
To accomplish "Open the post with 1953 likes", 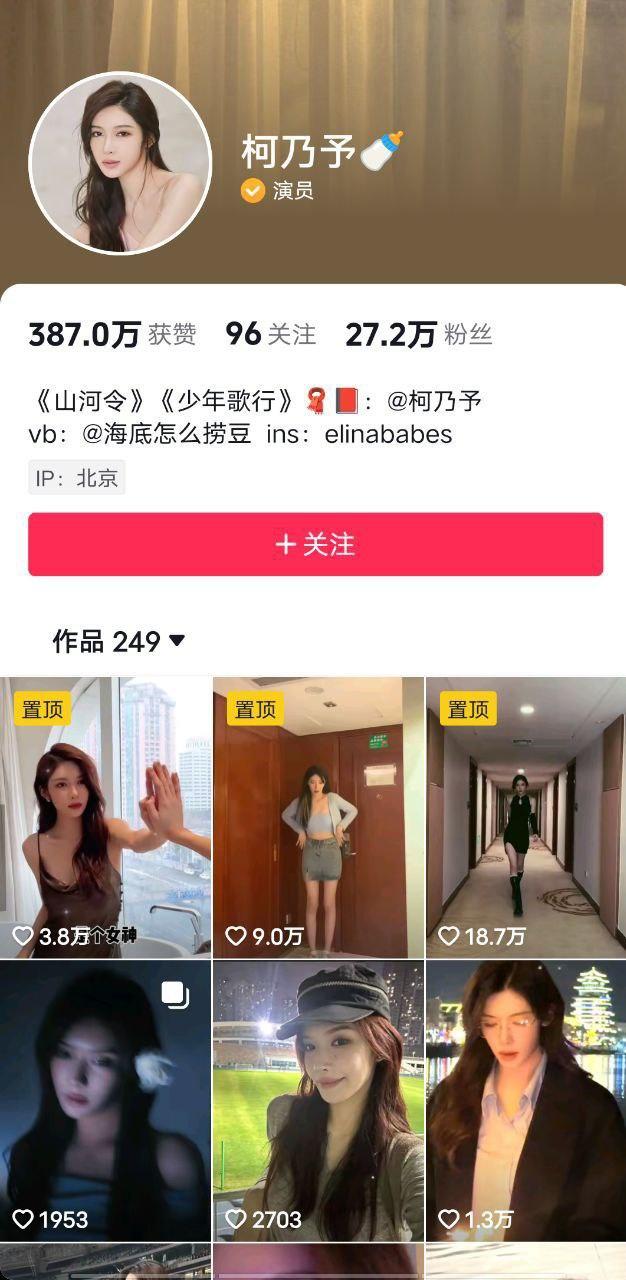I will point(105,1100).
